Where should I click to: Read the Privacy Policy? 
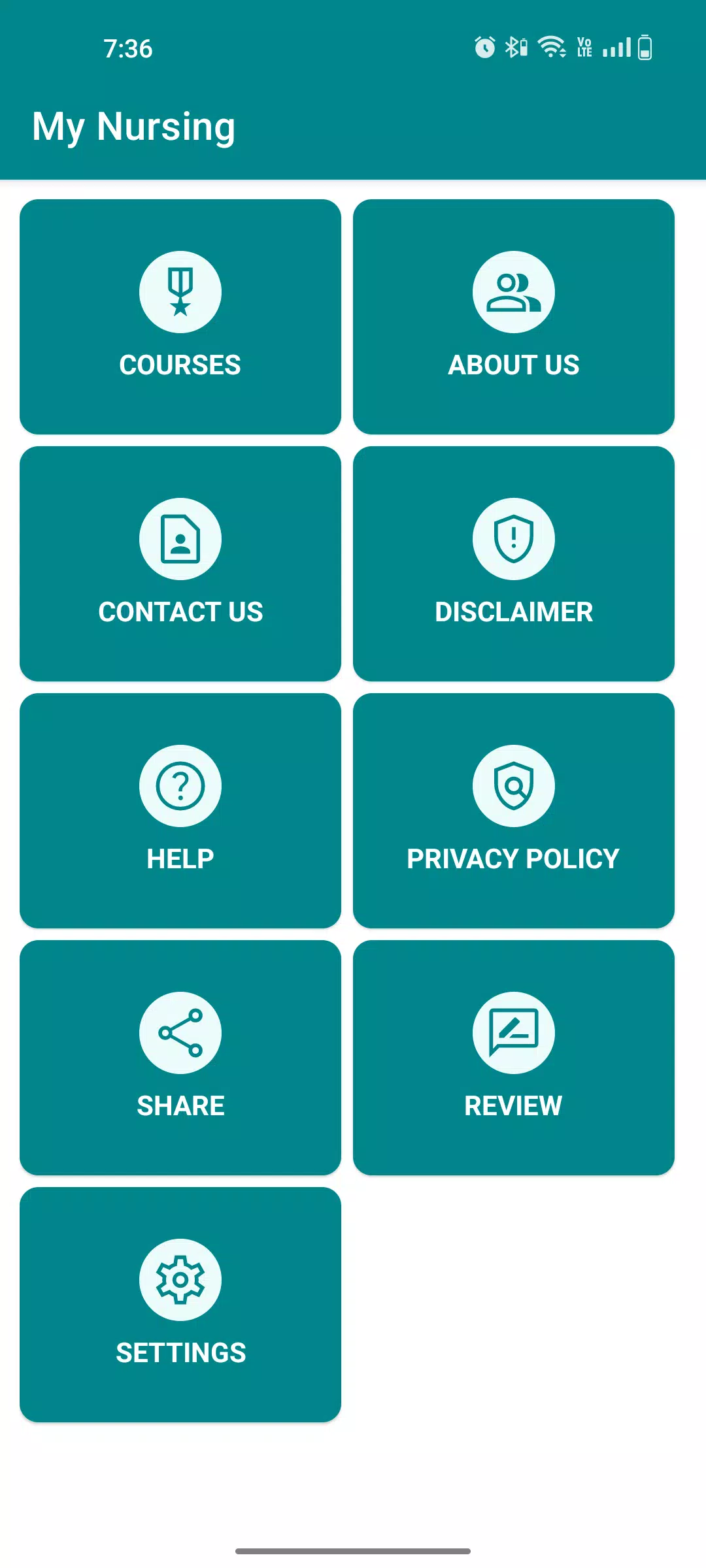(x=514, y=811)
